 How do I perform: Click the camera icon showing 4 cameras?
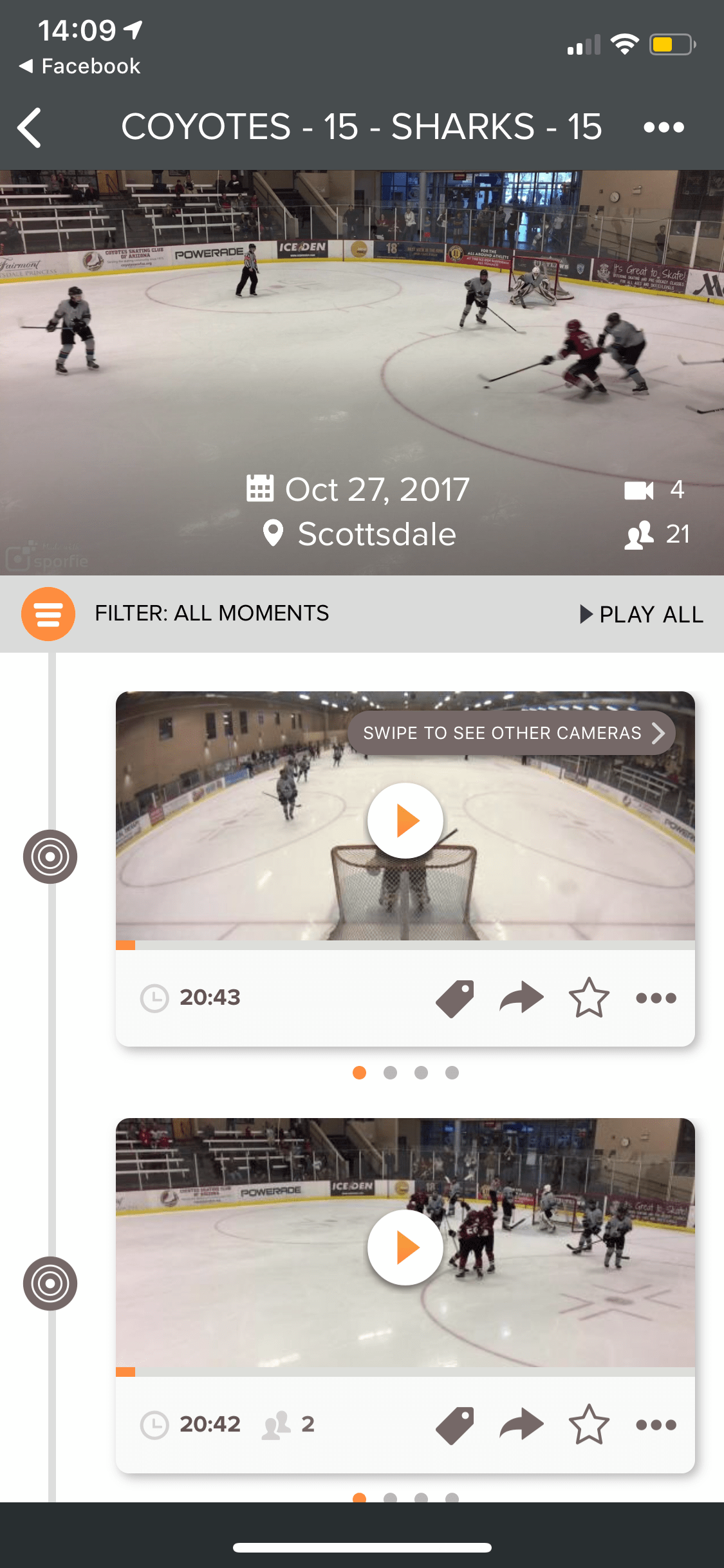pyautogui.click(x=638, y=489)
